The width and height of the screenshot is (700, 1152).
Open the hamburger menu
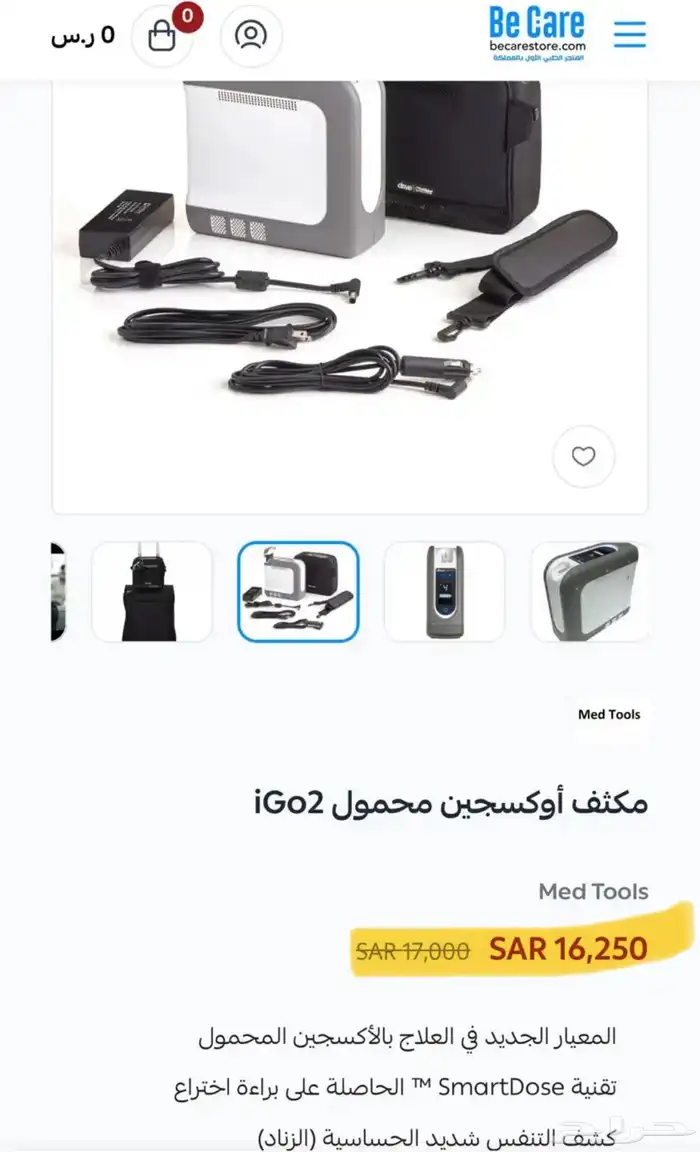(x=630, y=35)
